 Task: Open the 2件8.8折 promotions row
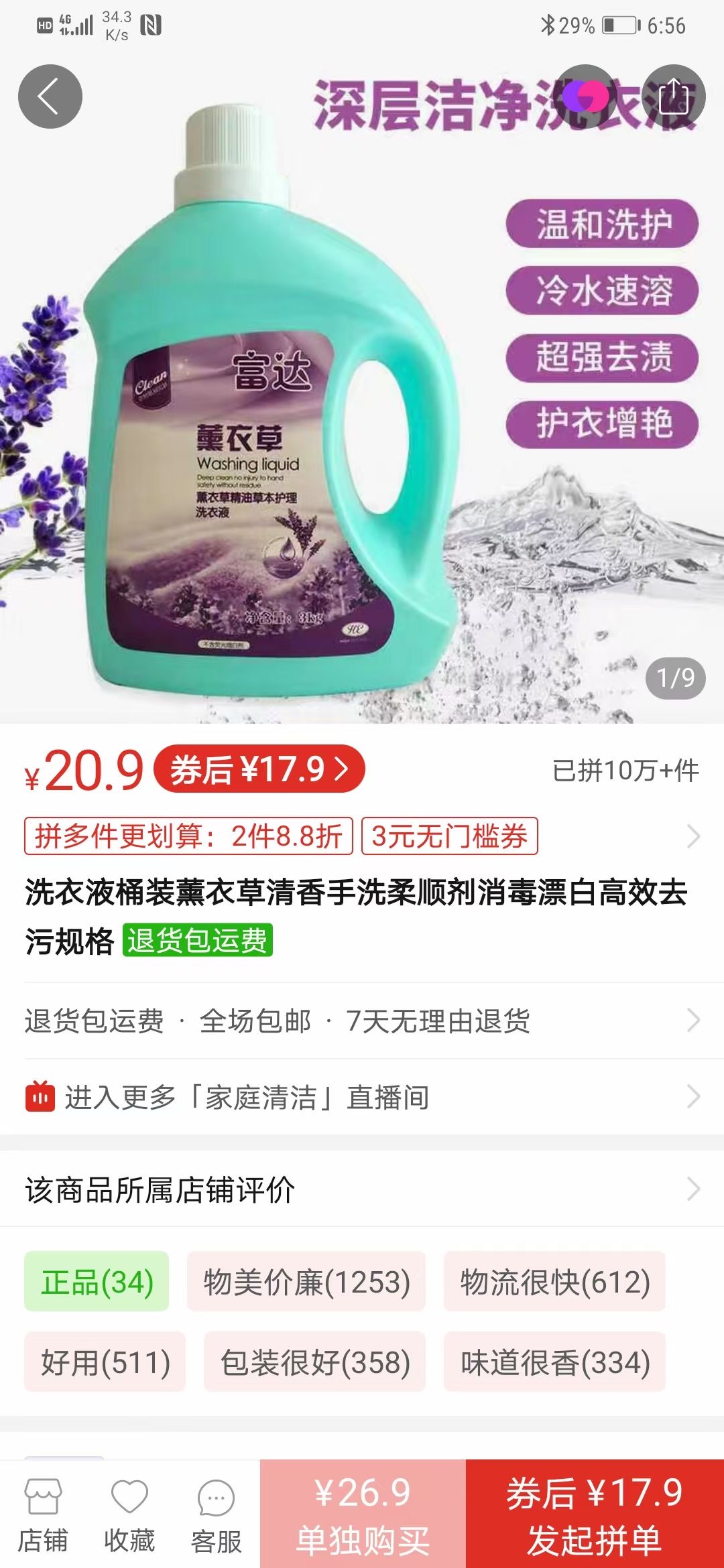pos(362,836)
